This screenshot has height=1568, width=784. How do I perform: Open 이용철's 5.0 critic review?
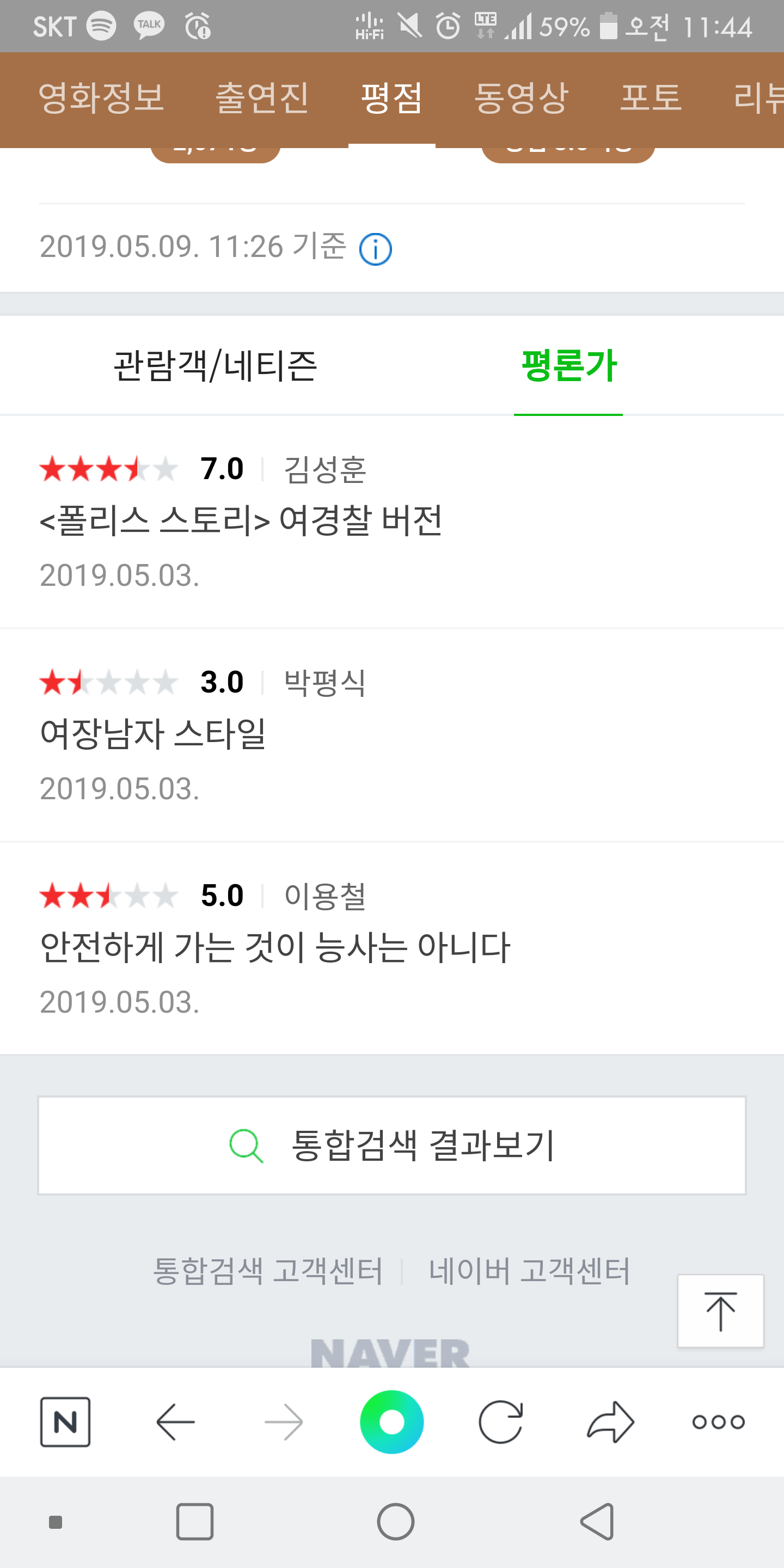[x=392, y=948]
